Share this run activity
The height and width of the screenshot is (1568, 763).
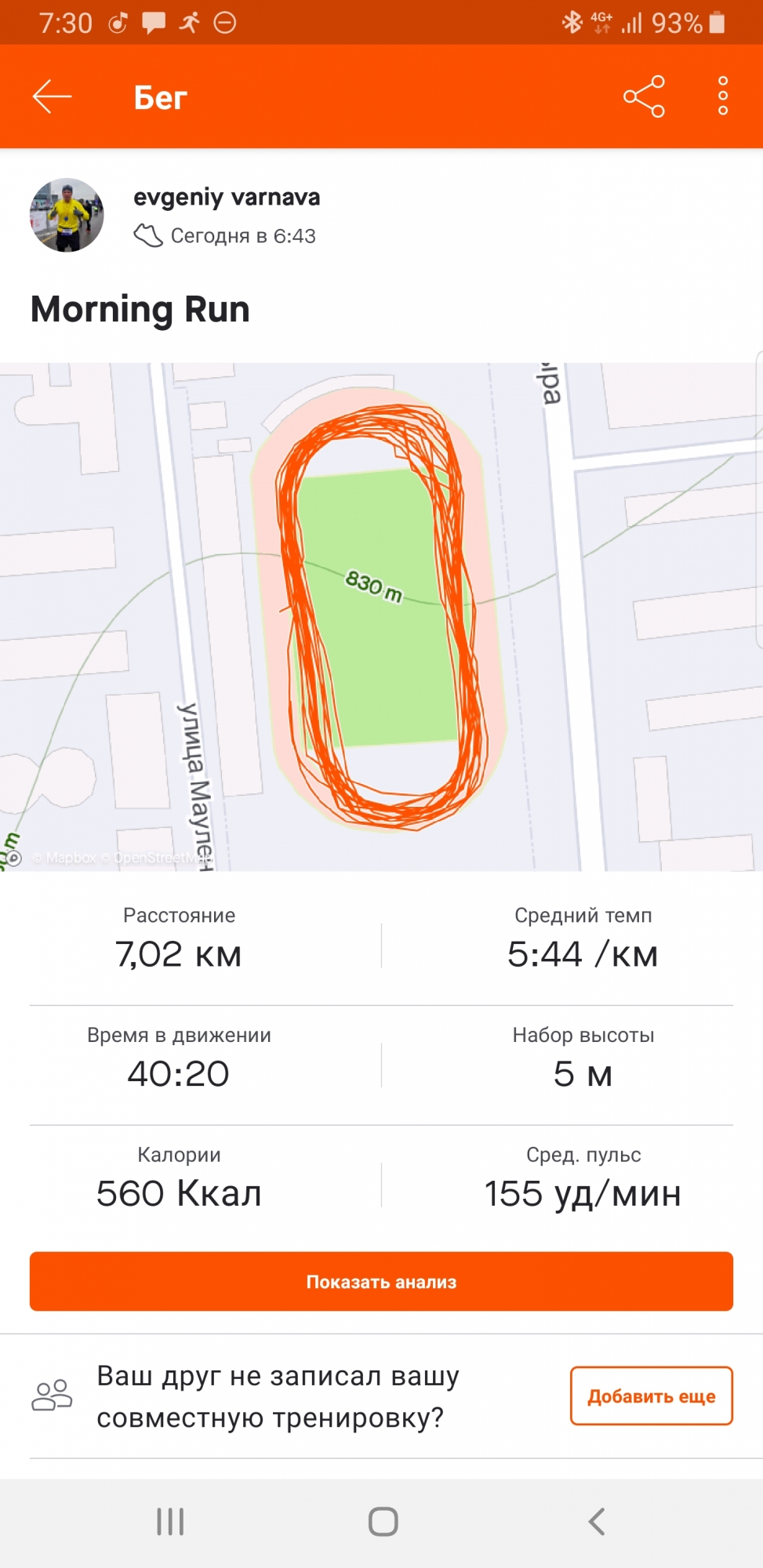click(x=644, y=96)
